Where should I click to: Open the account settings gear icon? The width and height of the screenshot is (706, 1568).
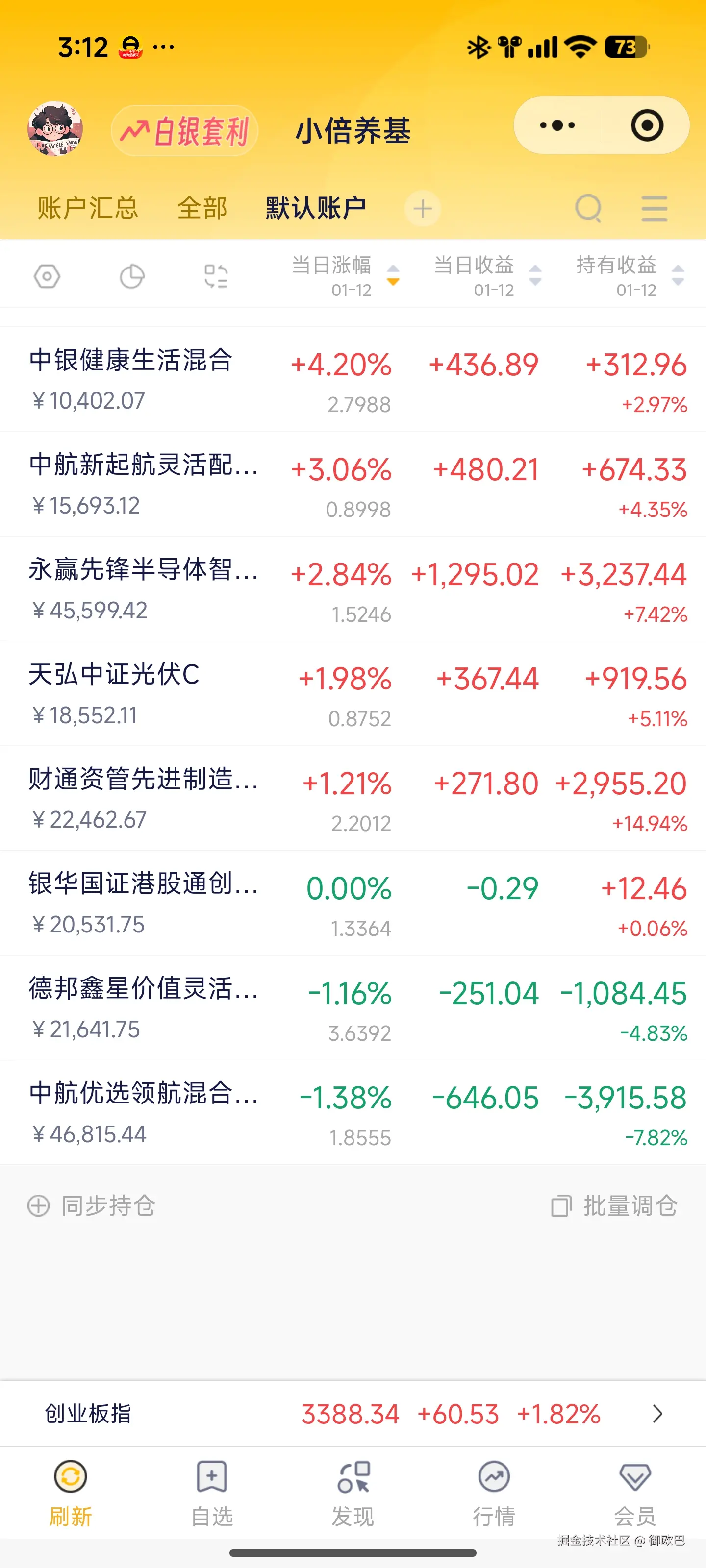pos(47,276)
